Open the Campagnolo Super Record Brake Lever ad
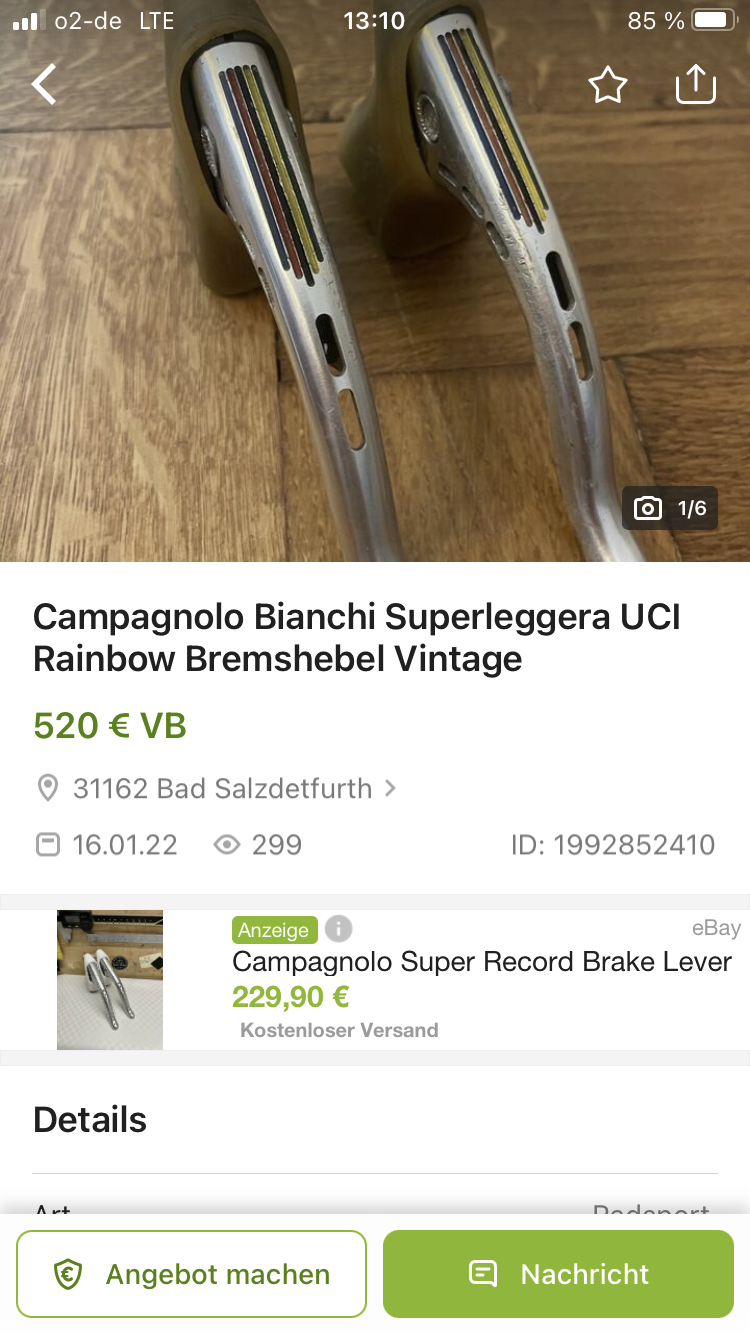The height and width of the screenshot is (1334, 750). [481, 962]
